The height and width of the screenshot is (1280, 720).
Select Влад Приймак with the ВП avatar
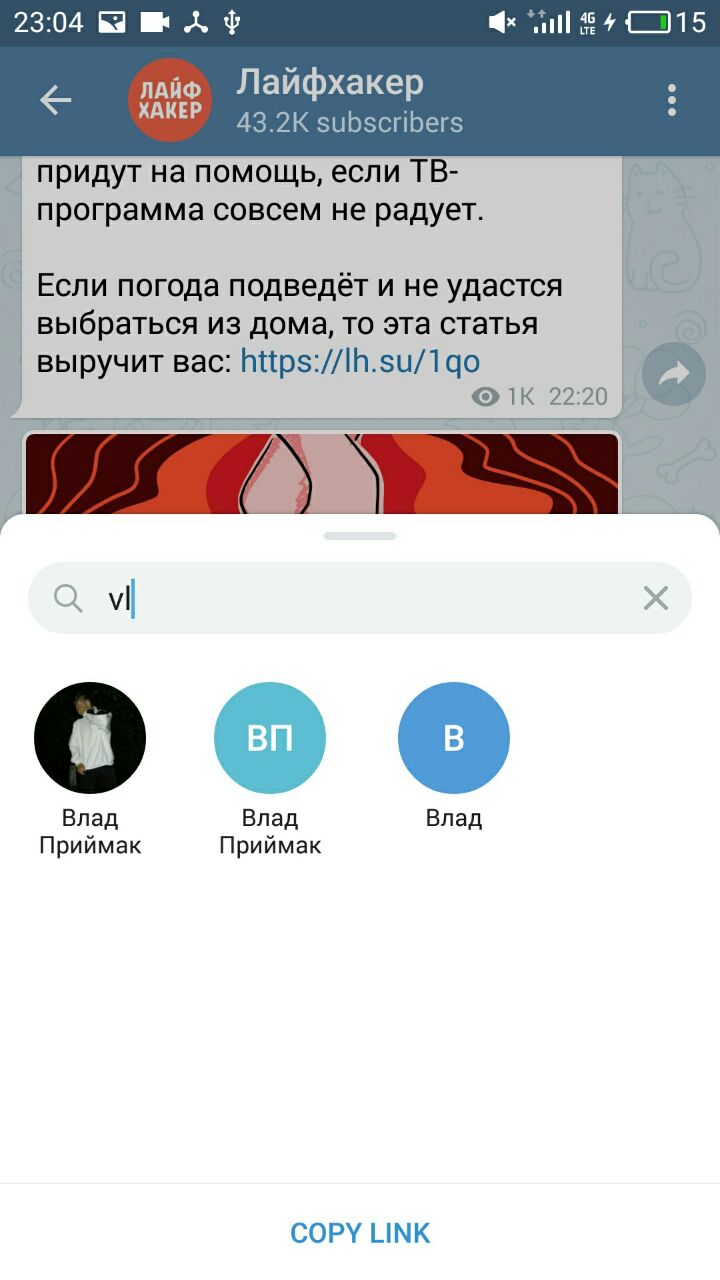tap(270, 738)
